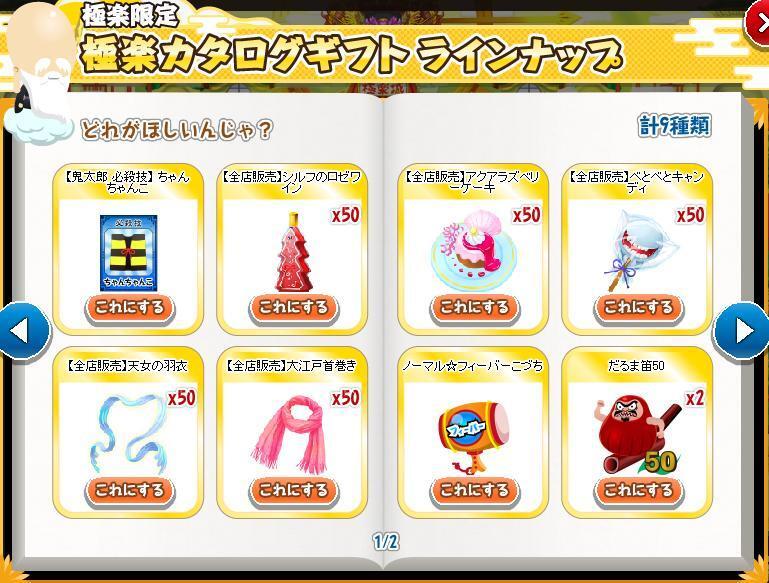The height and width of the screenshot is (583, 769).
Task: Choose これにする for 鬼太郎 ちゃんちゃんこ
Action: [x=129, y=307]
